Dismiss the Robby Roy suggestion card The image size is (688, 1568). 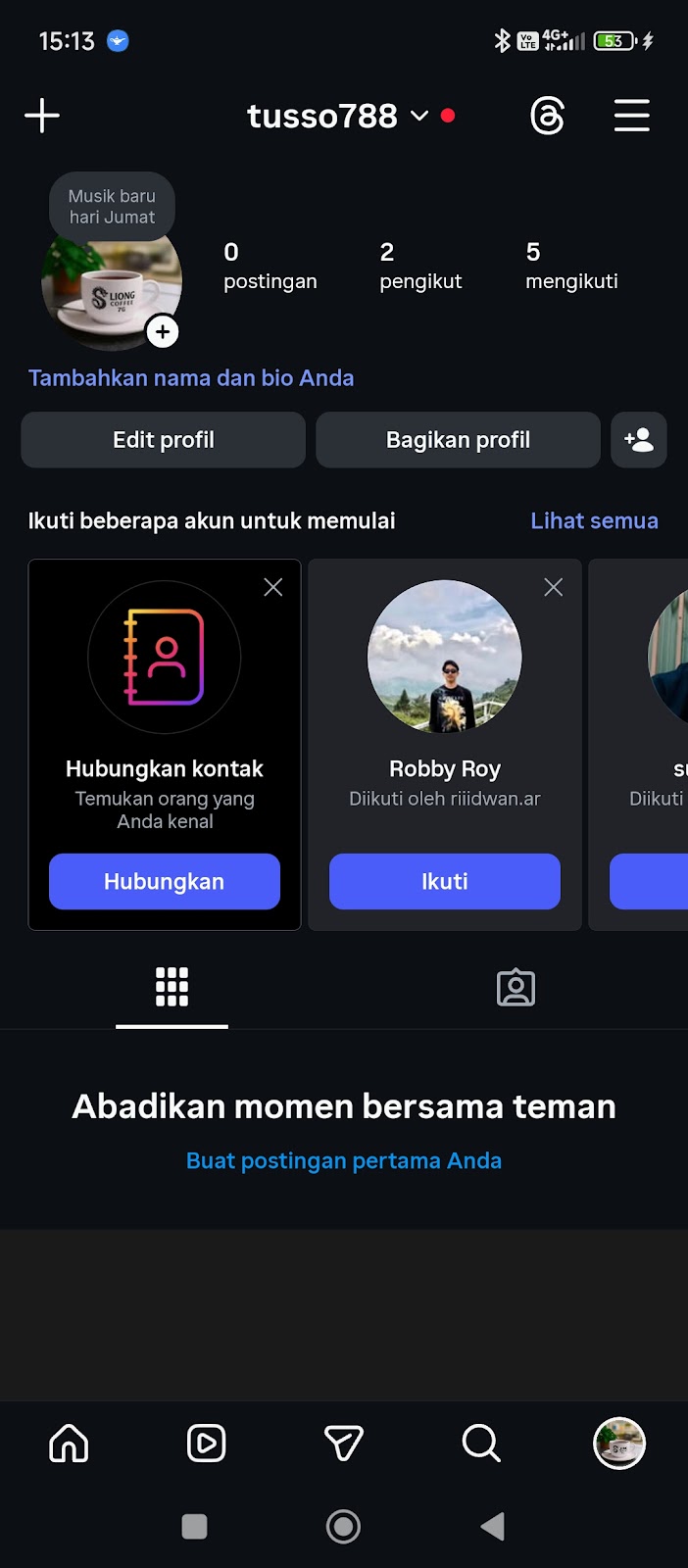click(x=554, y=587)
